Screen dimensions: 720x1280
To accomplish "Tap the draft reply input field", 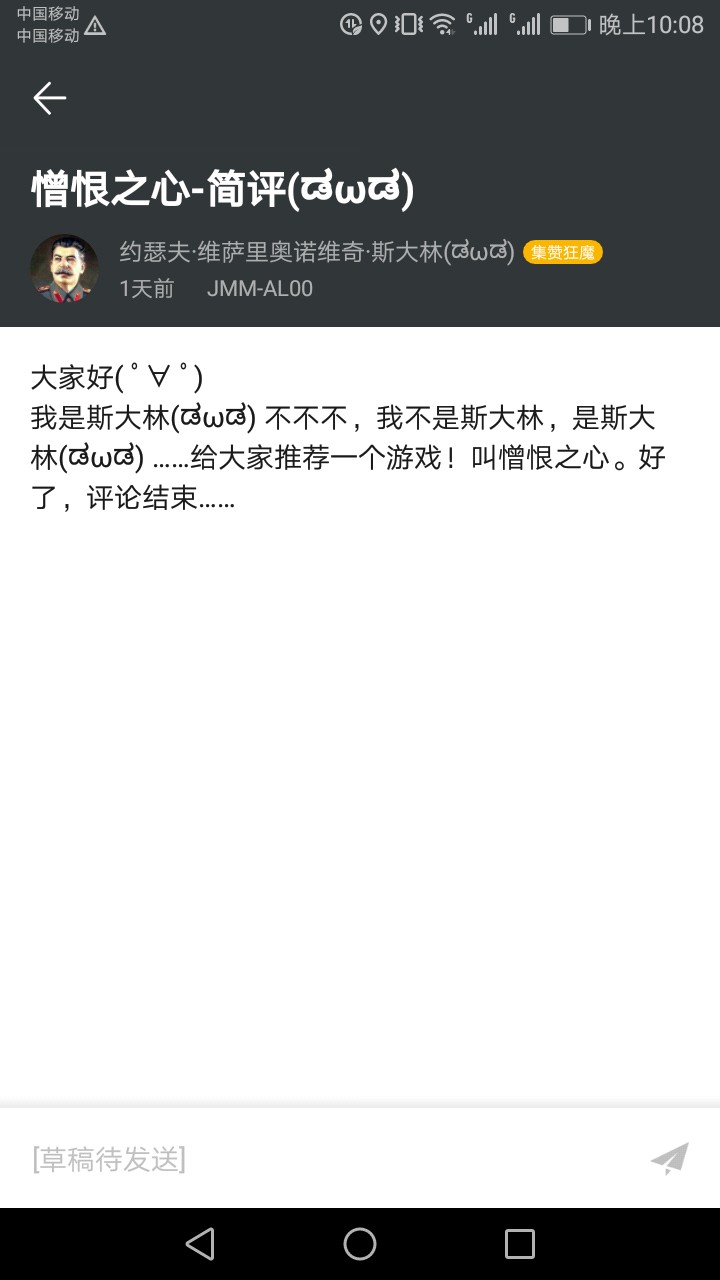I will (x=320, y=1159).
